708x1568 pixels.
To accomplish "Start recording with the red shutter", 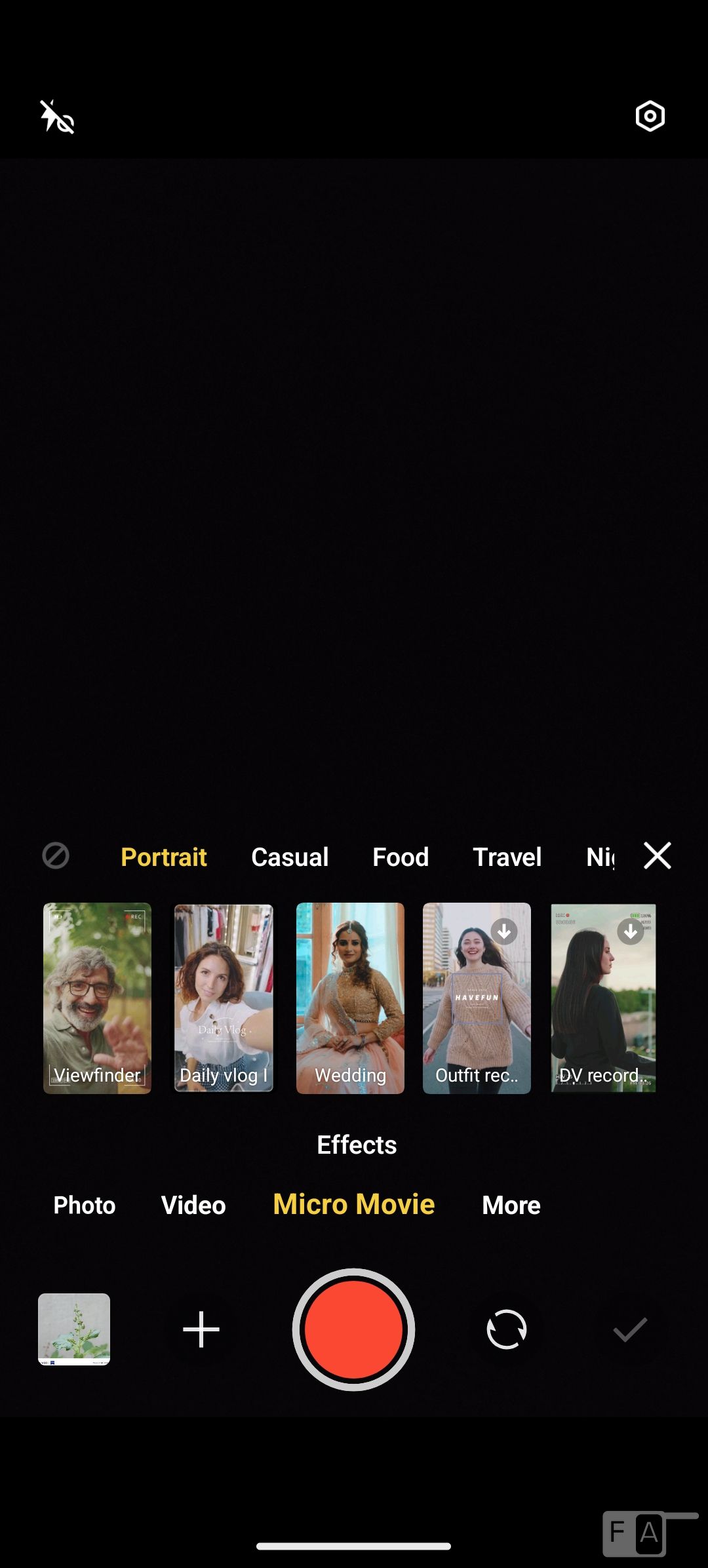I will 353,1329.
